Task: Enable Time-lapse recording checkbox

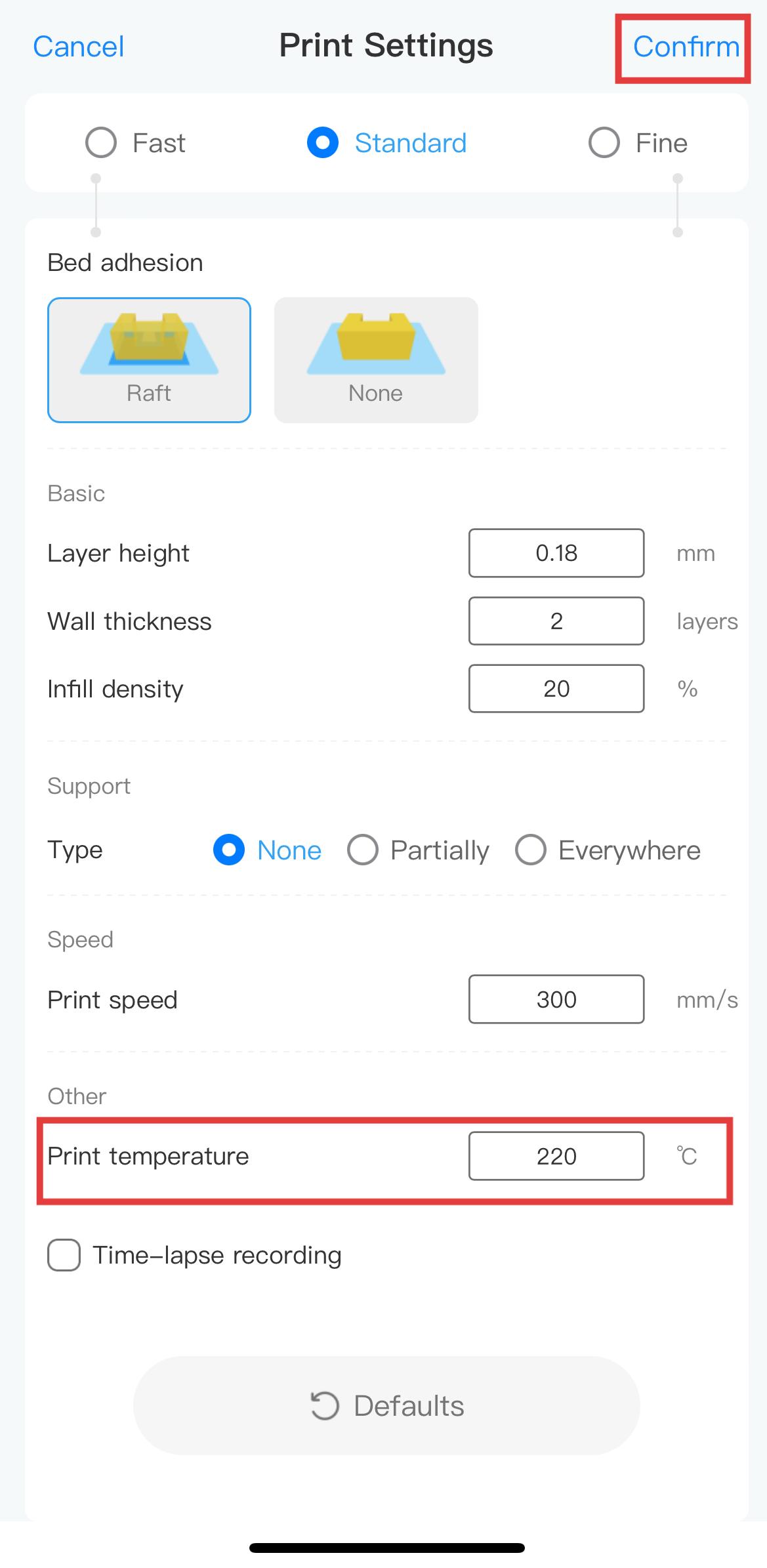Action: click(x=64, y=1255)
